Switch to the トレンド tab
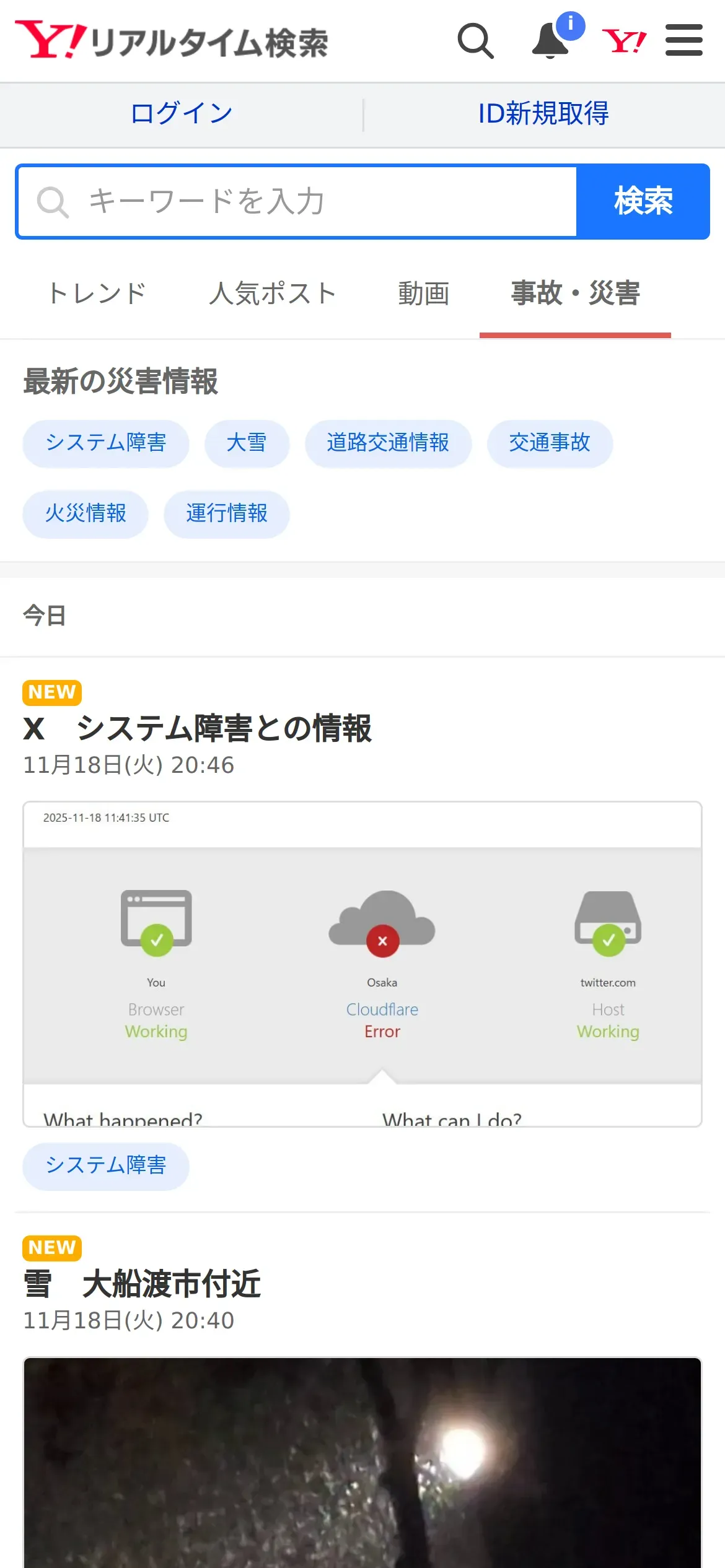 97,294
